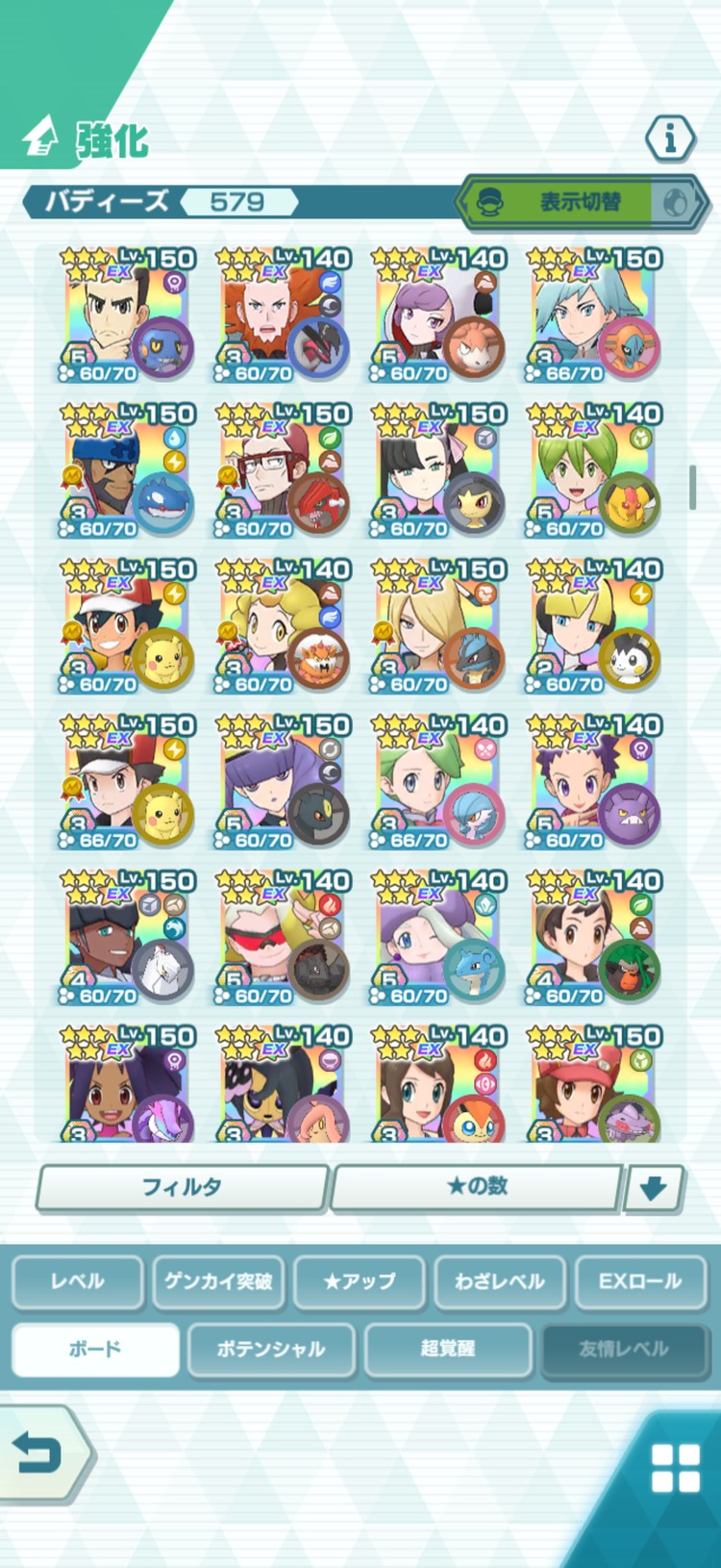Go back with the return arrow
Viewport: 721px width, 1568px height.
pyautogui.click(x=40, y=1453)
